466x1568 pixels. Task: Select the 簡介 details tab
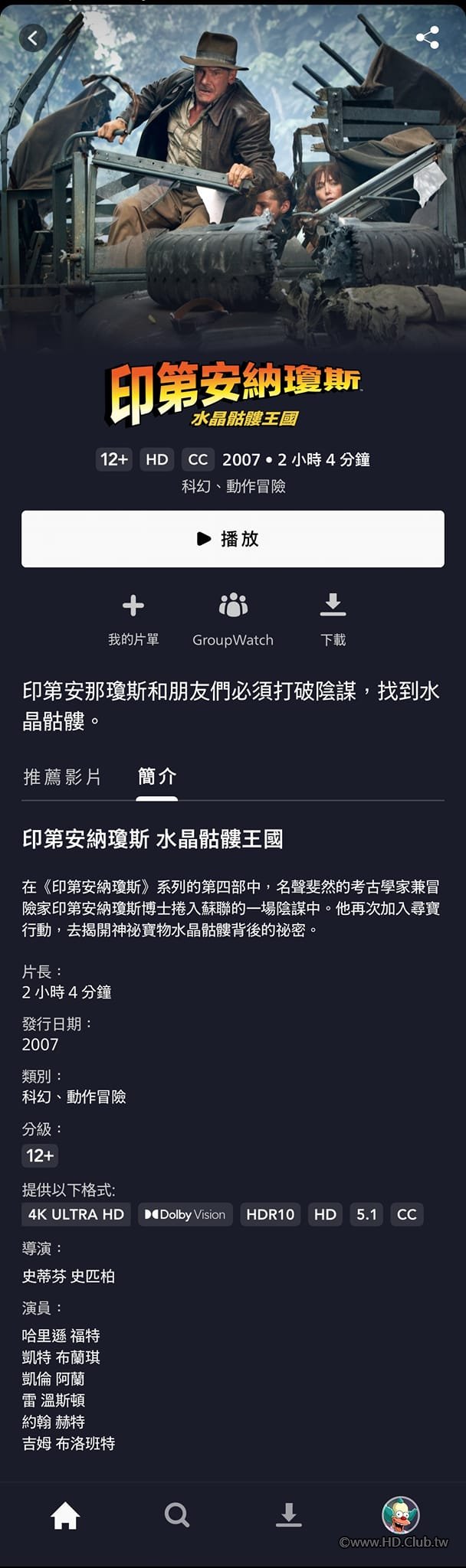(157, 777)
